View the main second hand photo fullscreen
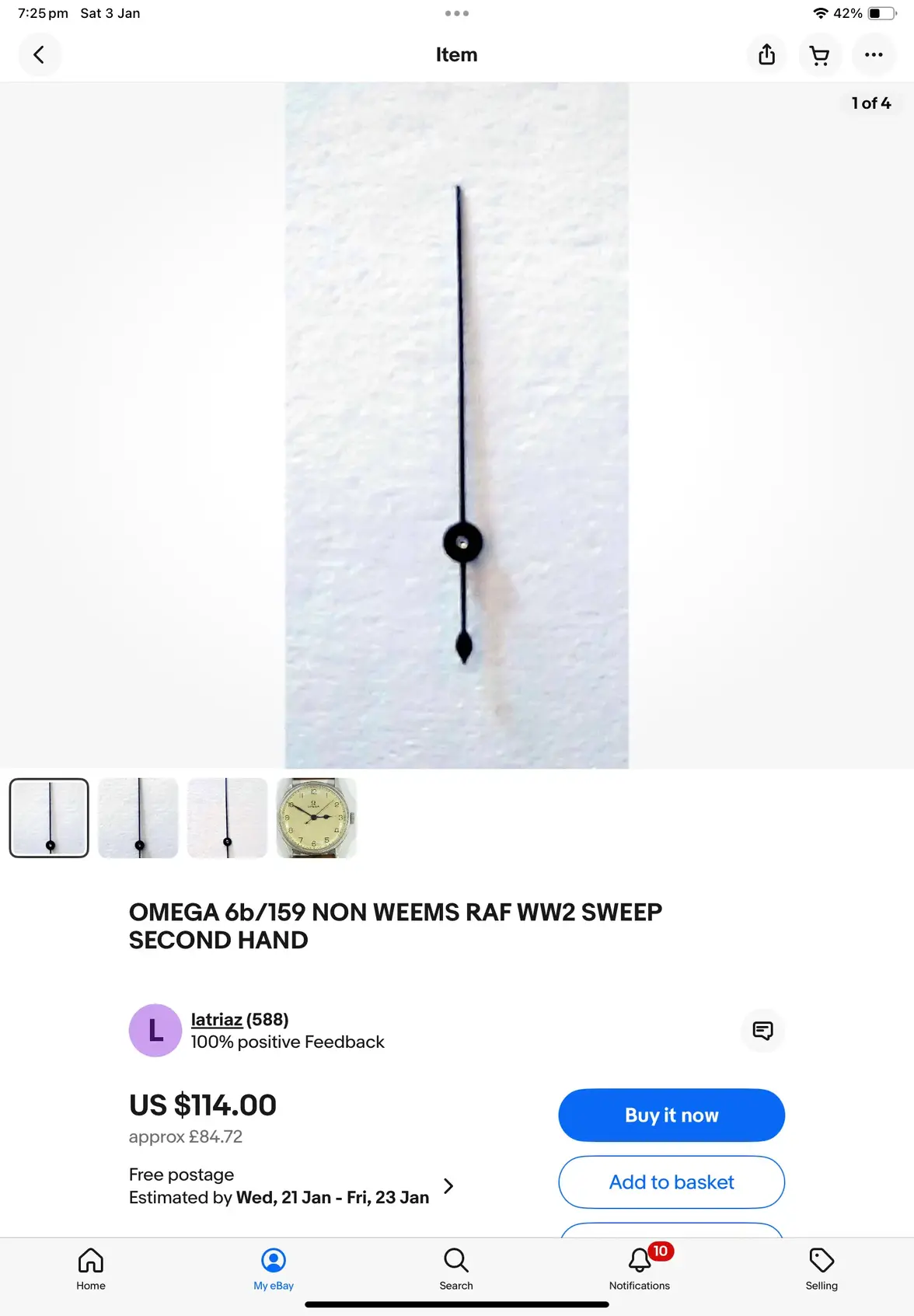Viewport: 914px width, 1316px height. [457, 425]
